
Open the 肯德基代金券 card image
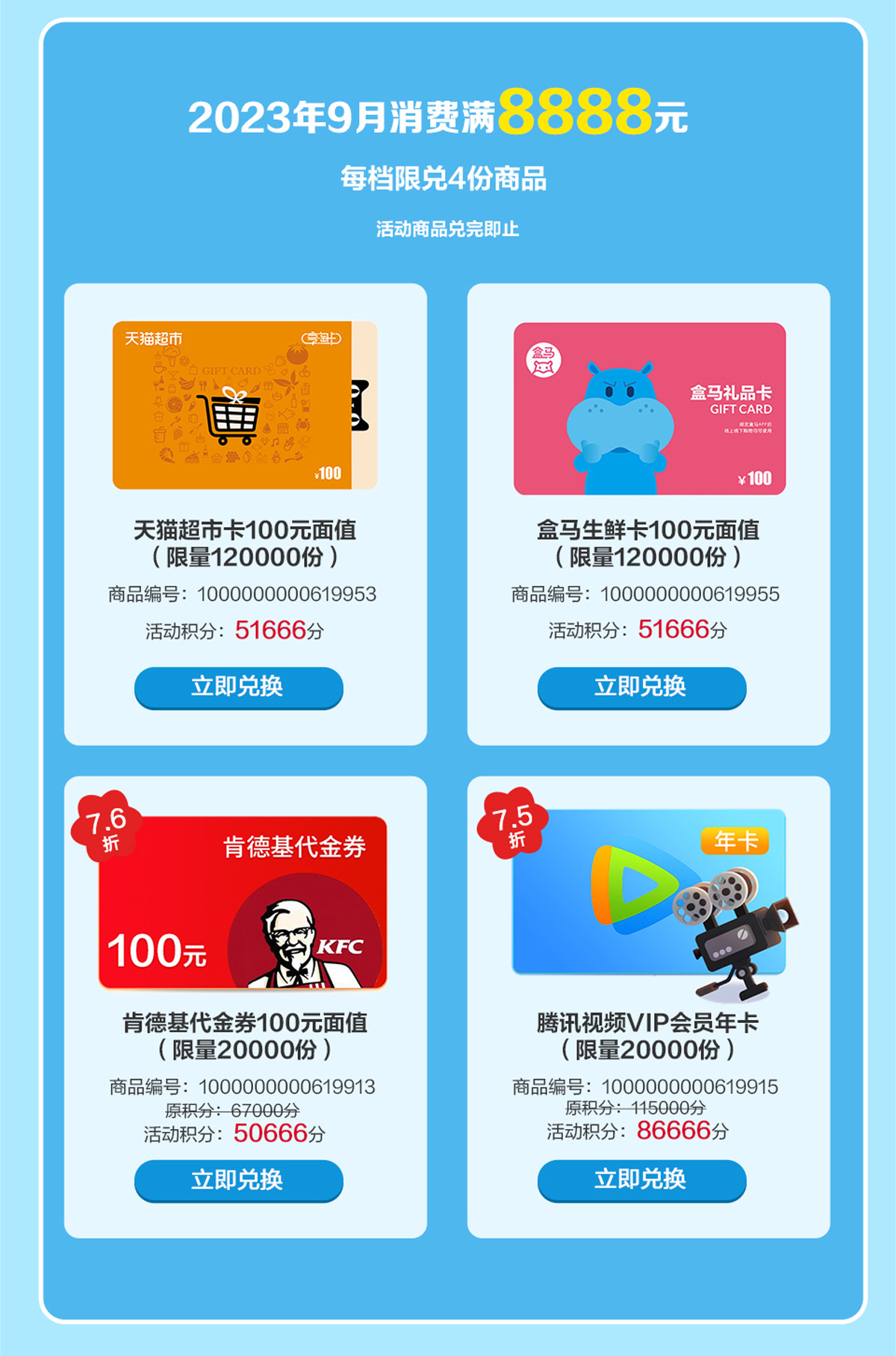(243, 902)
